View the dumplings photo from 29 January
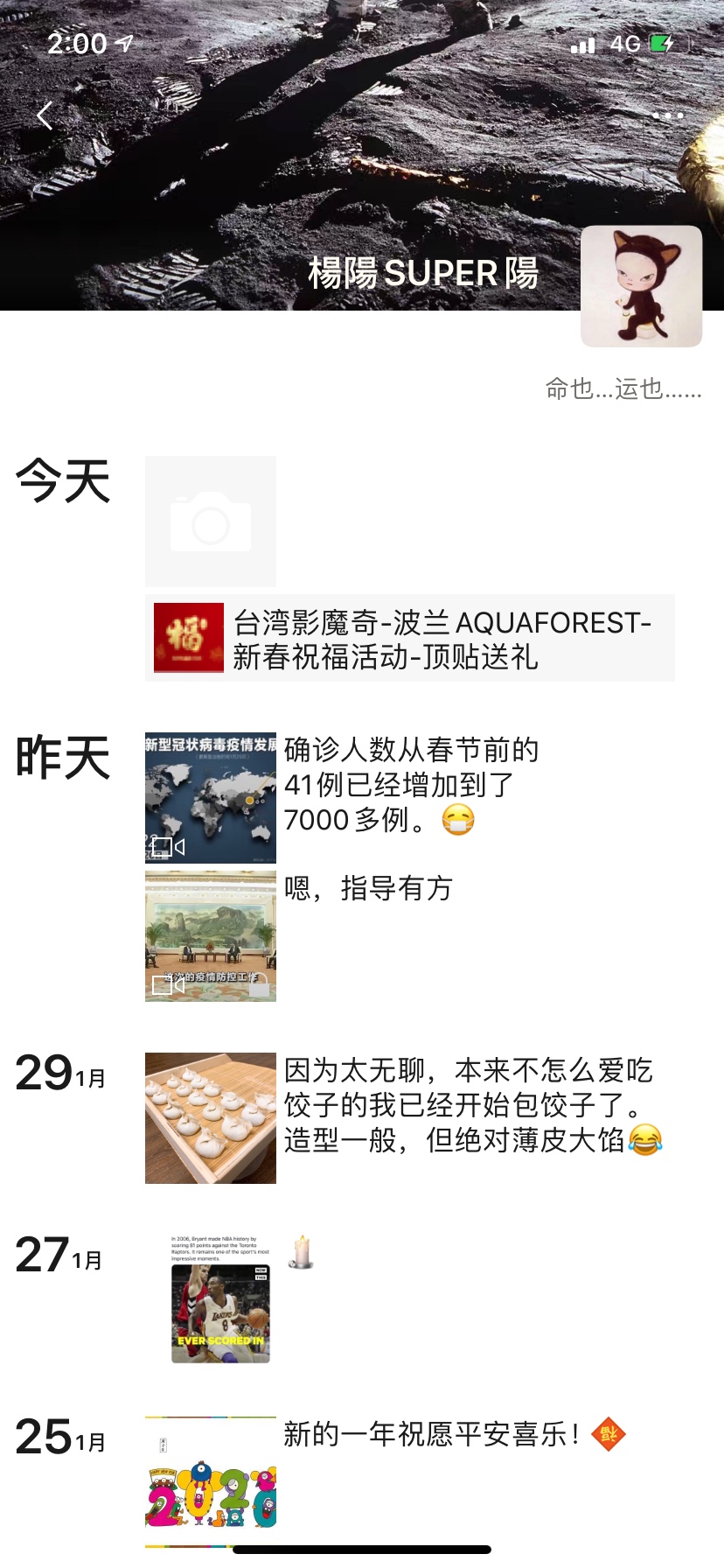This screenshot has width=724, height=1568. pos(211,1118)
